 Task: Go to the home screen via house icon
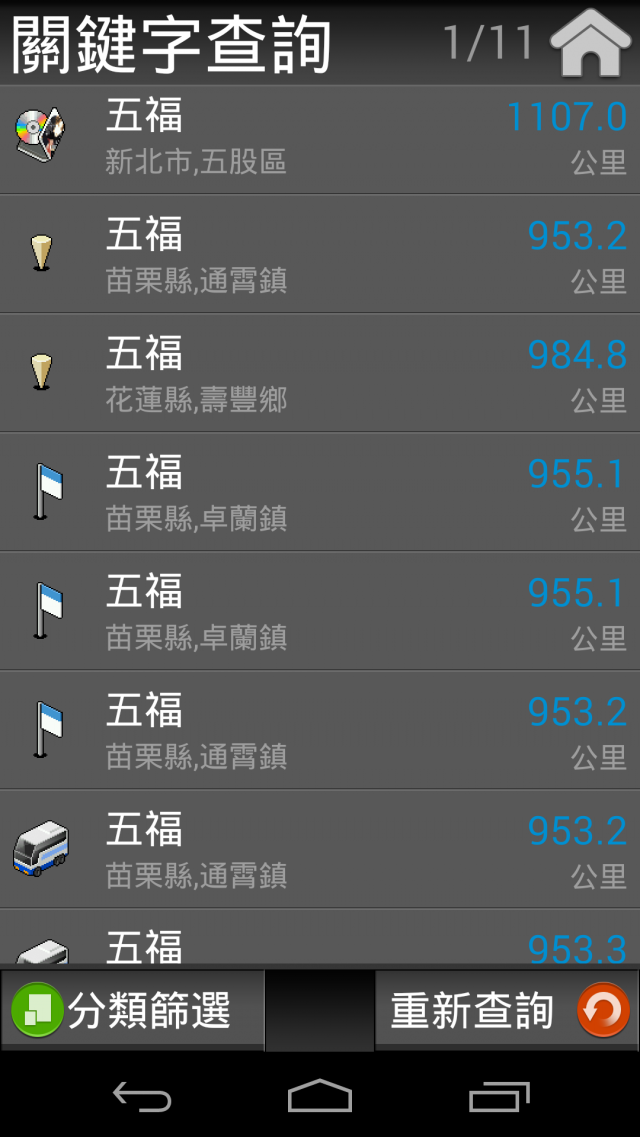tap(590, 43)
